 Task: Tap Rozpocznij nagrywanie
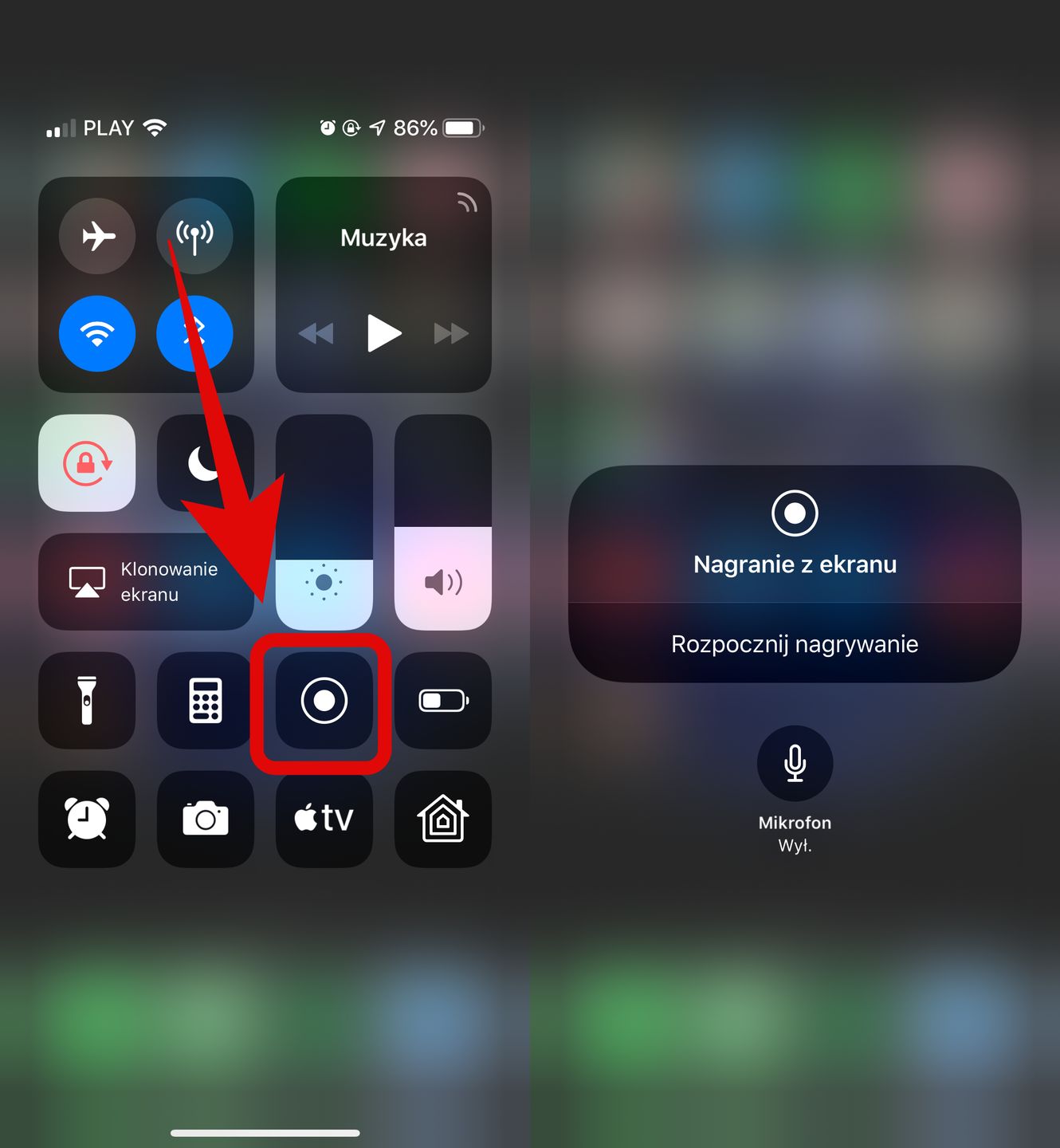[x=795, y=644]
